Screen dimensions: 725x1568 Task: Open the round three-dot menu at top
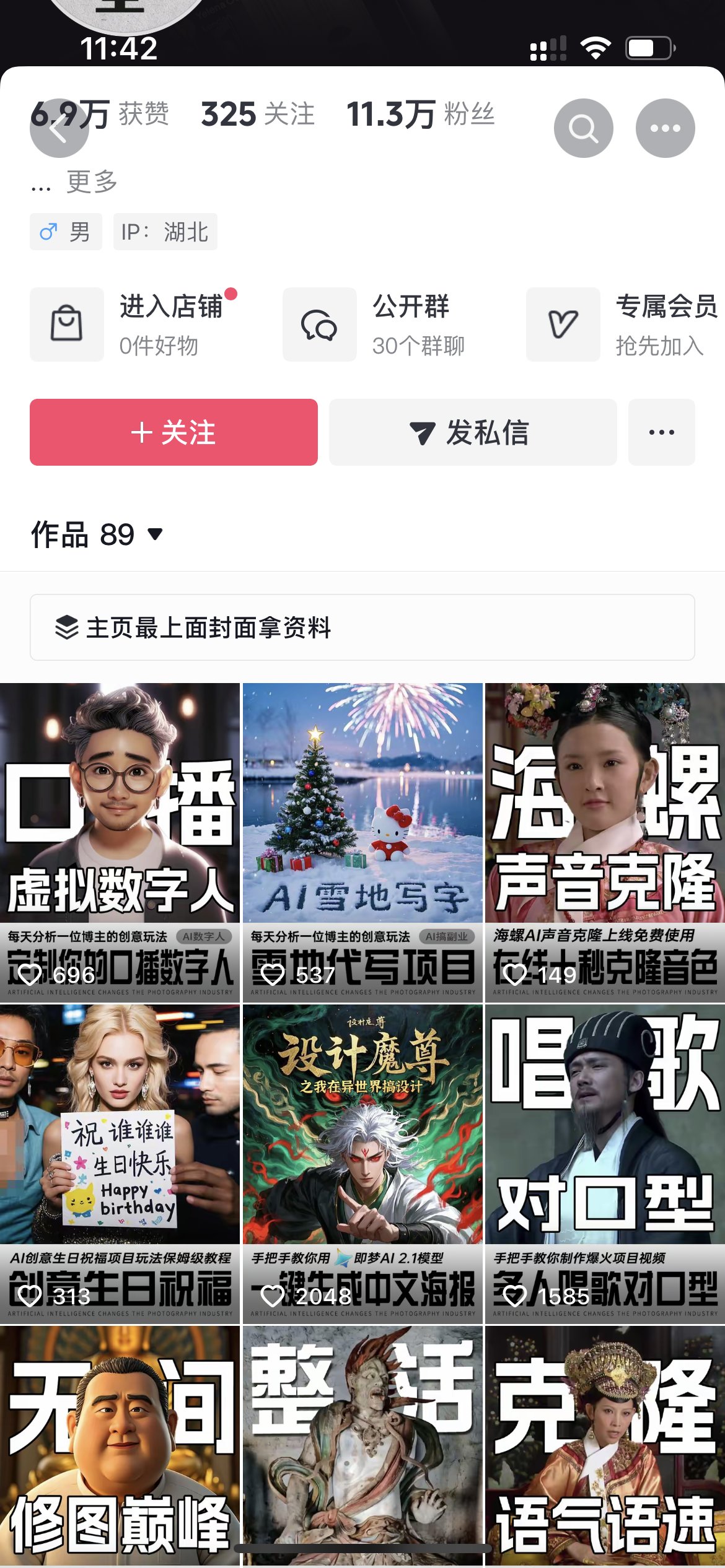point(665,129)
